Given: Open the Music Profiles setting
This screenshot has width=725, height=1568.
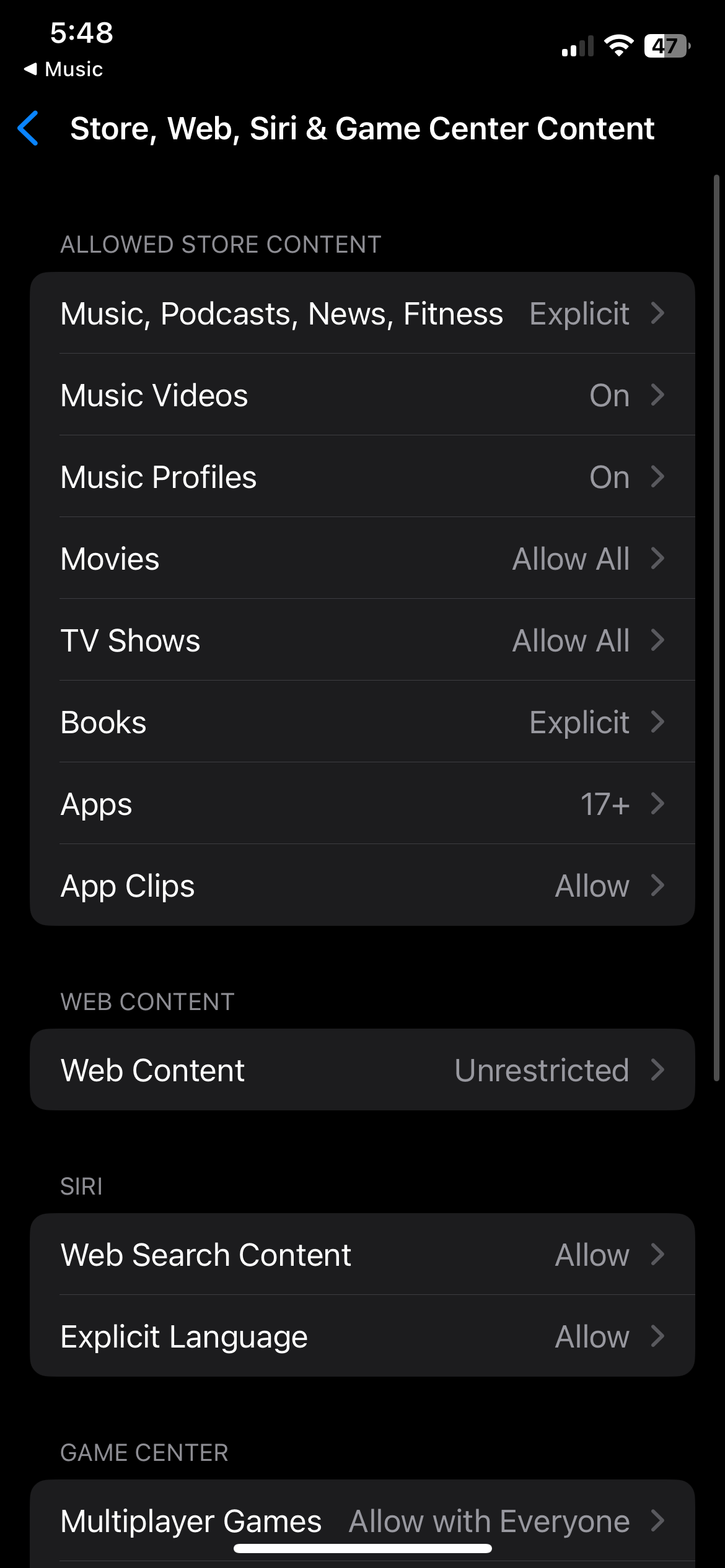Looking at the screenshot, I should (x=362, y=476).
